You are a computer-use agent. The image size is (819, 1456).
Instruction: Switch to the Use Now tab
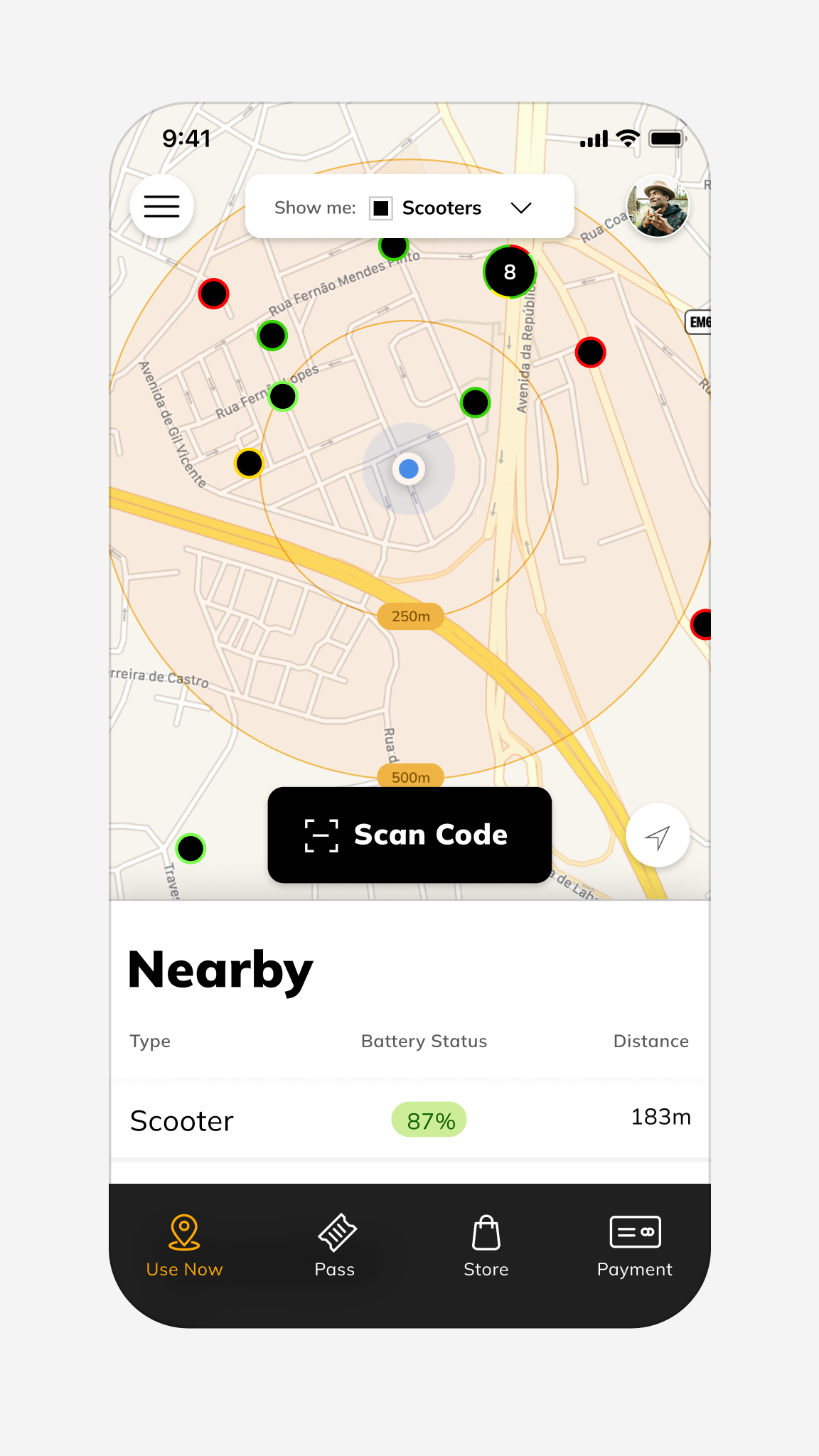184,1246
